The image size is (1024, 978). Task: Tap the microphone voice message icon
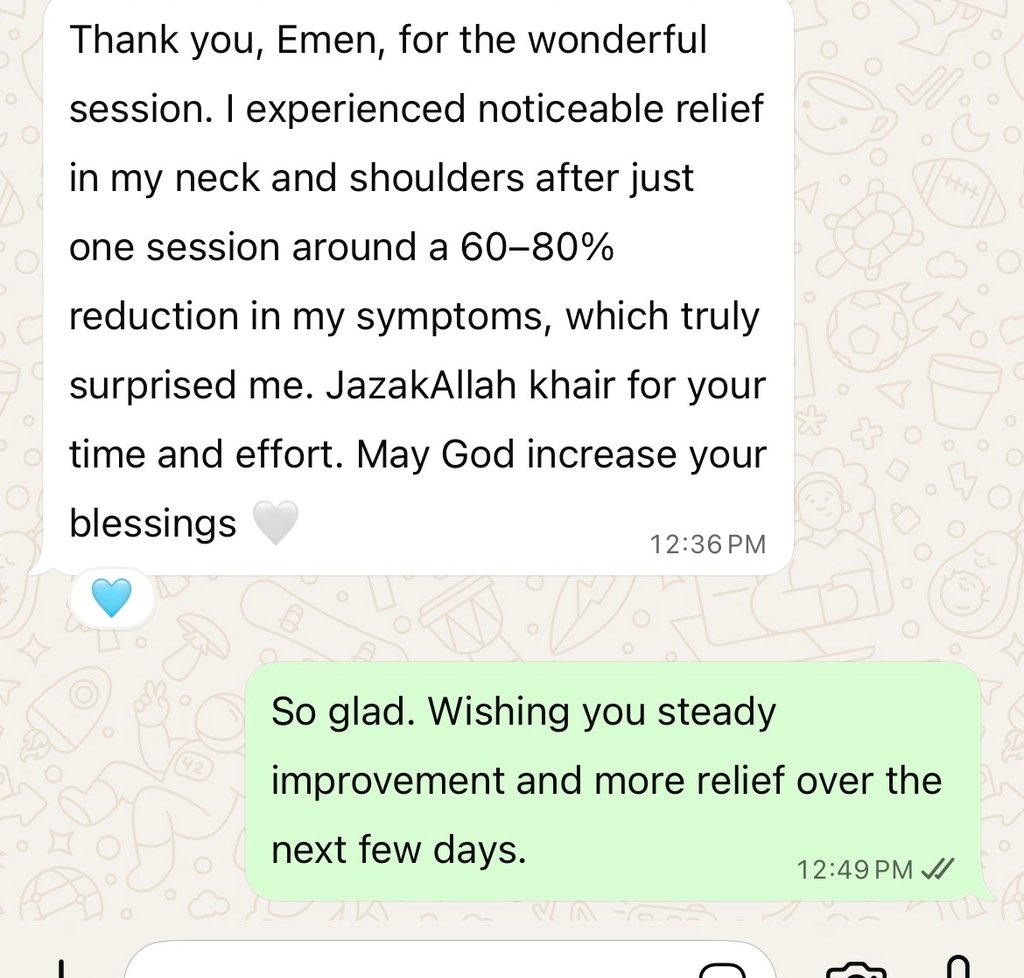[x=958, y=968]
